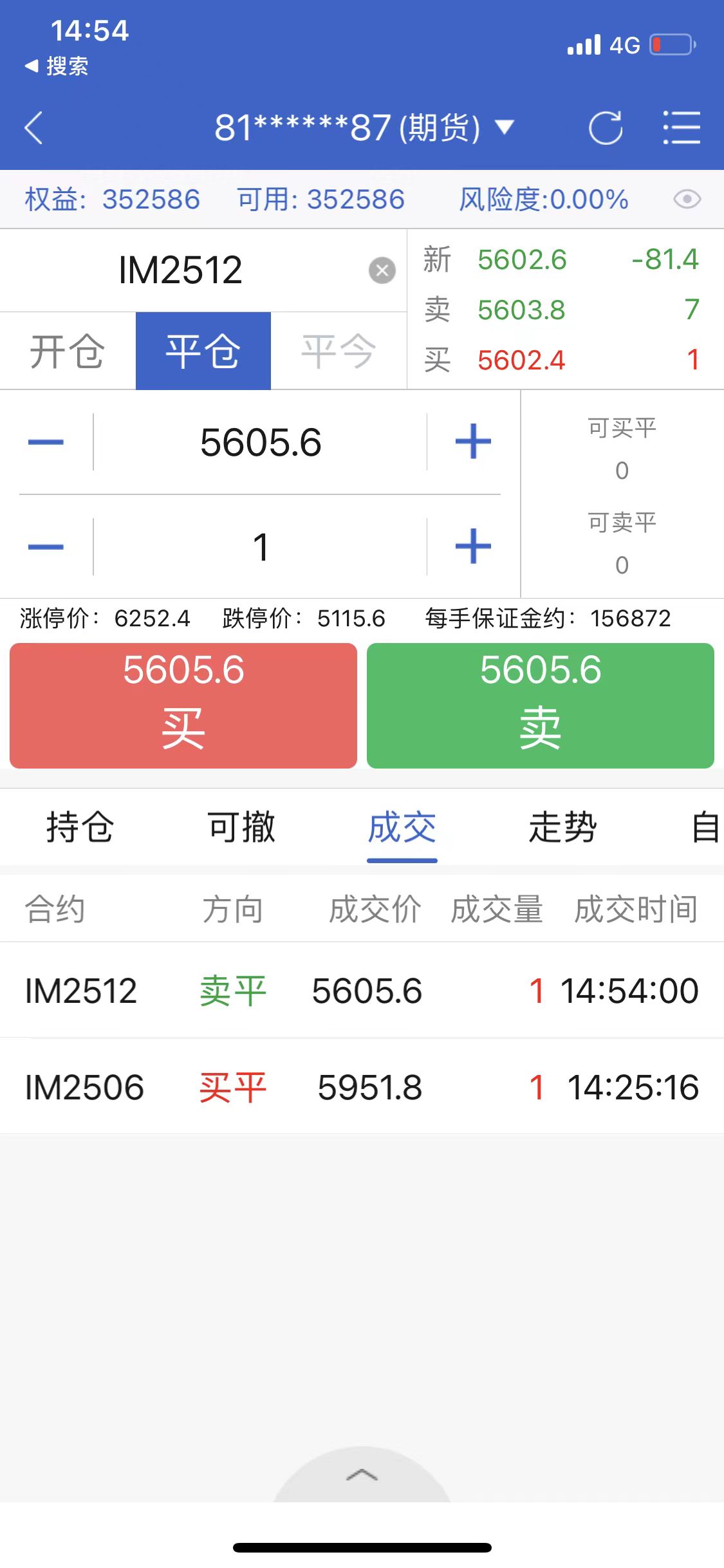Refresh the trading data
Image resolution: width=724 pixels, height=1568 pixels.
click(605, 127)
